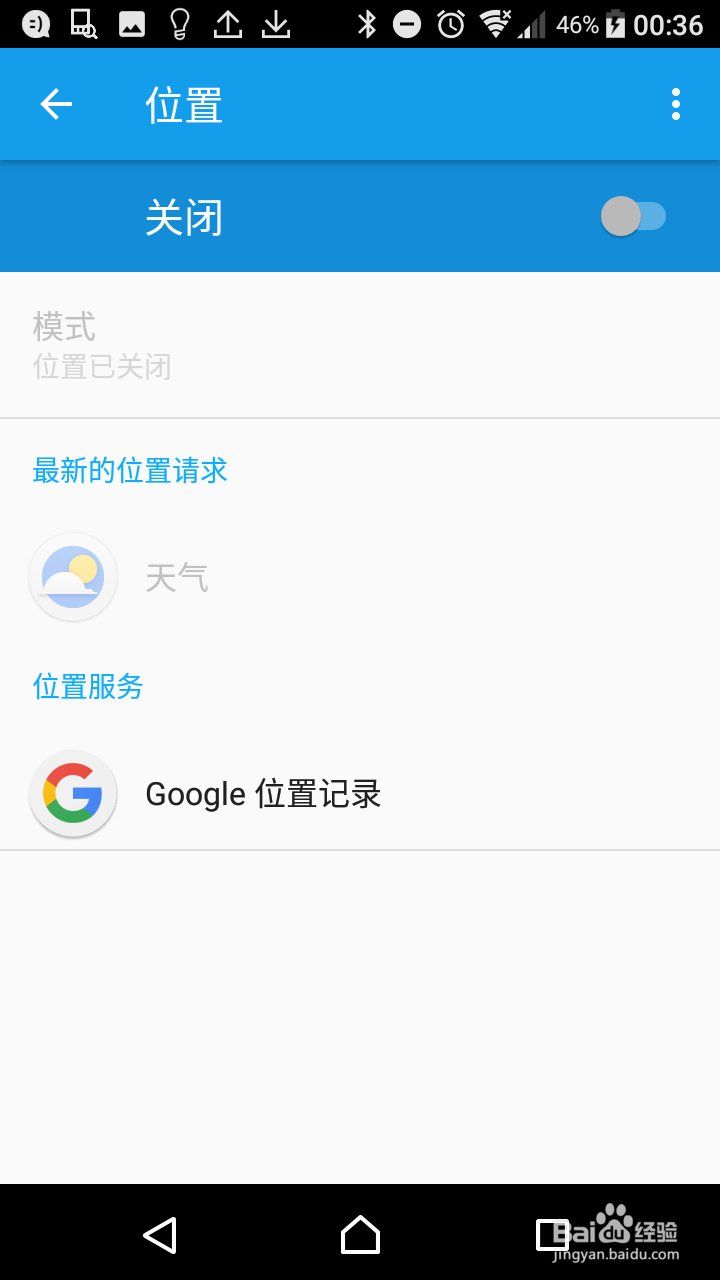The image size is (720, 1280).
Task: Click the 最新的位置请求 section header
Action: coord(129,470)
